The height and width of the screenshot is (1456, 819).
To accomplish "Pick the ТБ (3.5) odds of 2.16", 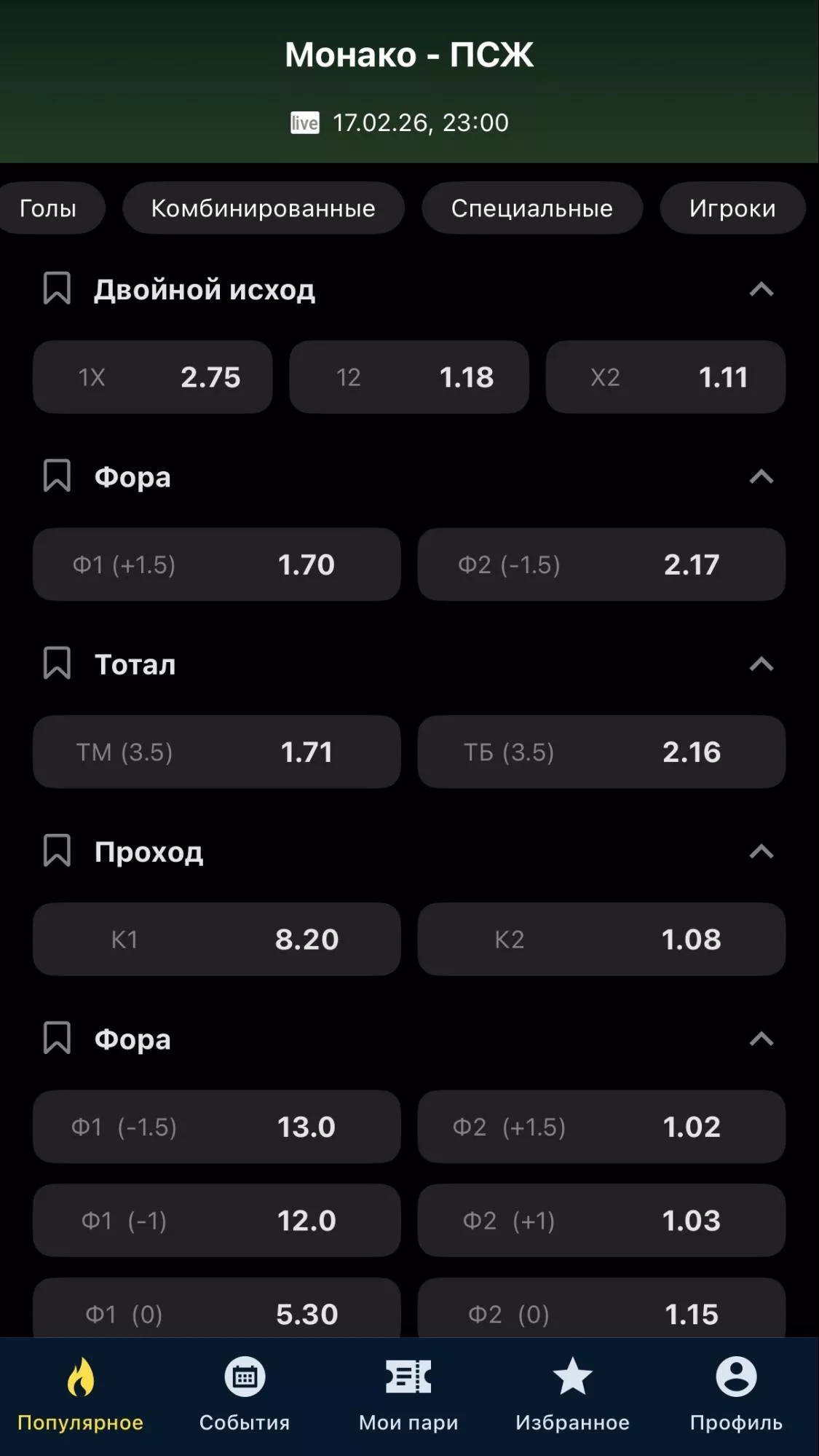I will click(602, 752).
